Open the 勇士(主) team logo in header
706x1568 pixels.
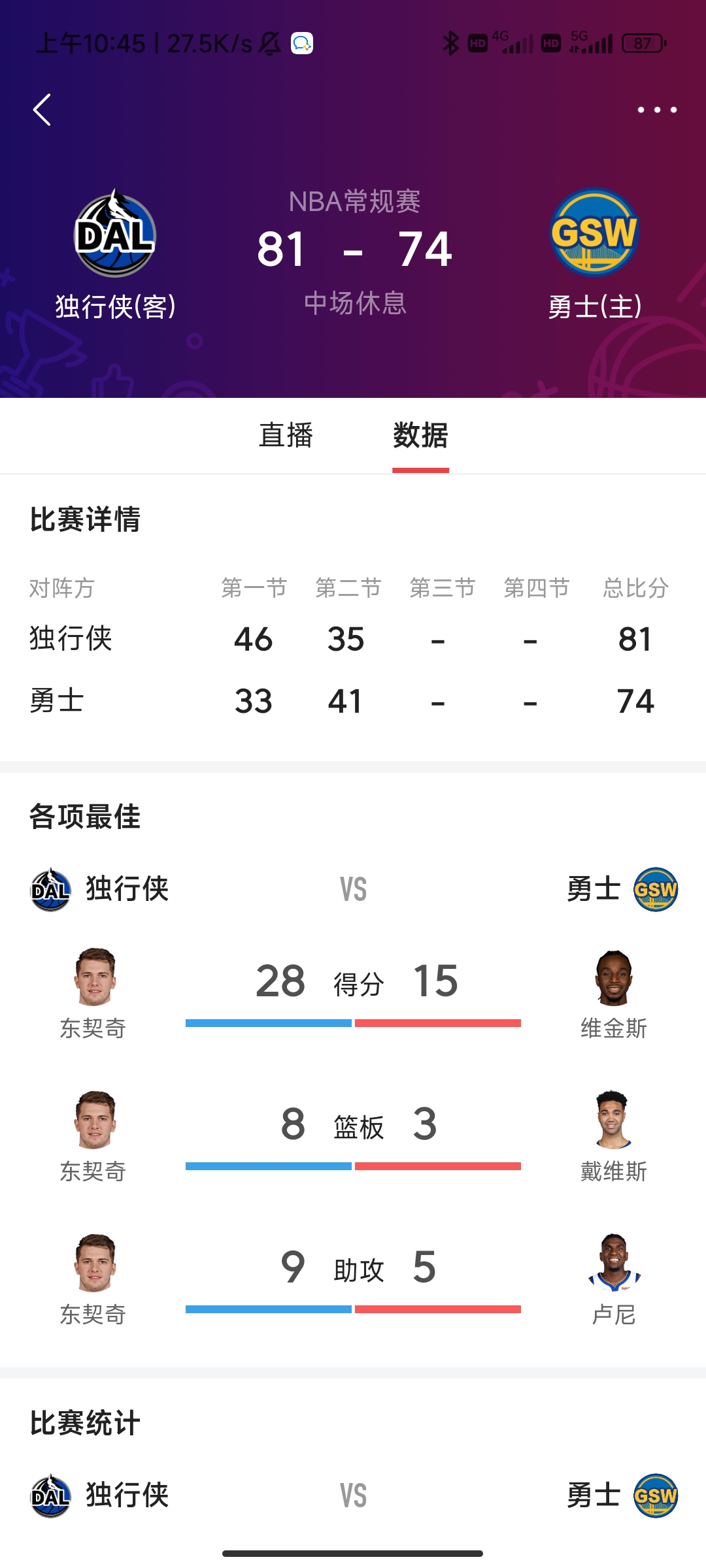(594, 233)
